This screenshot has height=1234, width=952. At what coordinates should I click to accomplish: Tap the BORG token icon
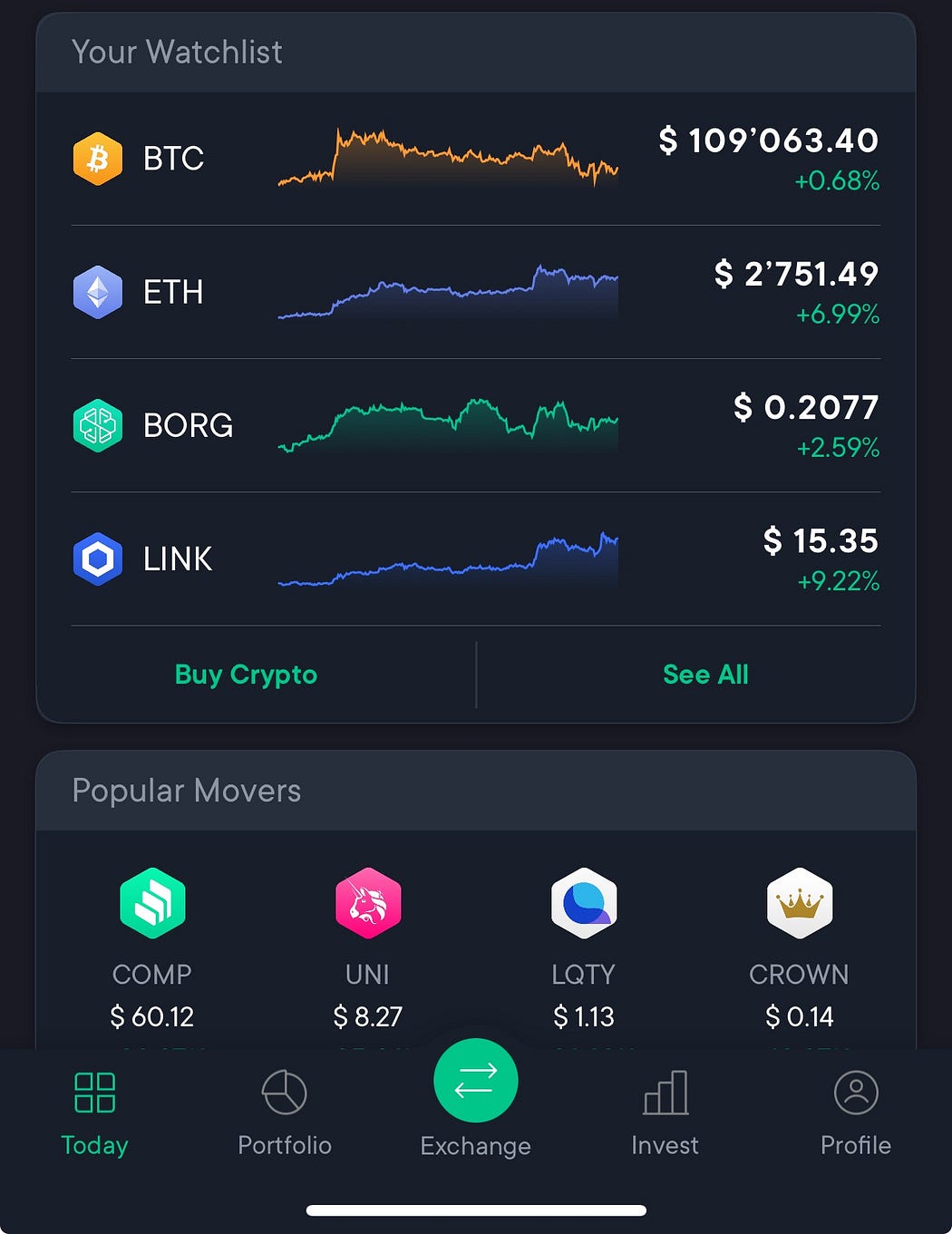click(x=97, y=424)
